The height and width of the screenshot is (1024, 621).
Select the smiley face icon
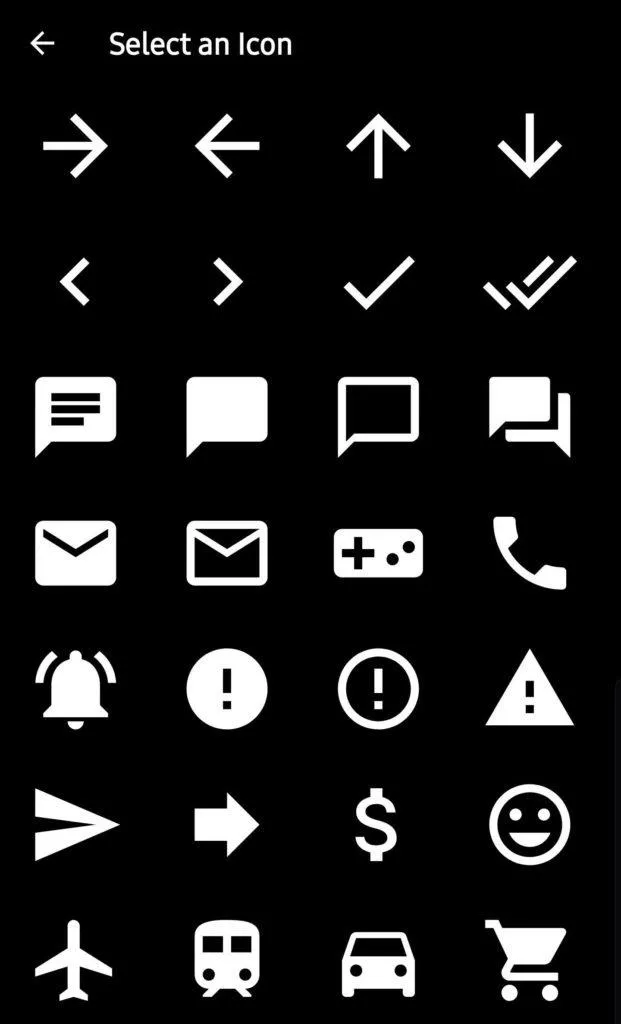point(529,825)
